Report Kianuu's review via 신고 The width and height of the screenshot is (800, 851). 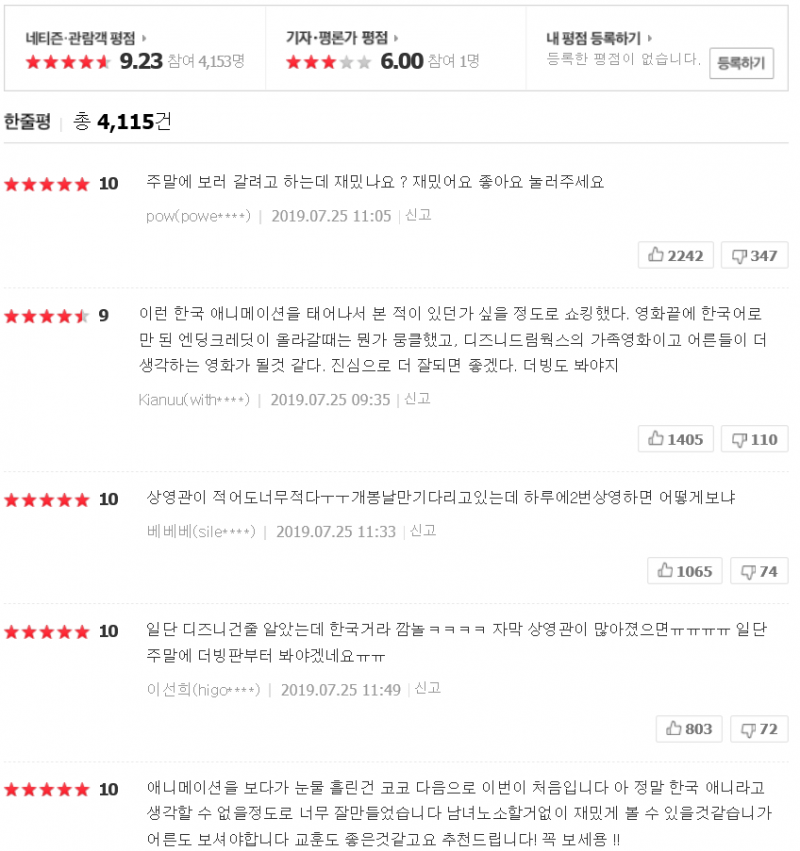(417, 399)
